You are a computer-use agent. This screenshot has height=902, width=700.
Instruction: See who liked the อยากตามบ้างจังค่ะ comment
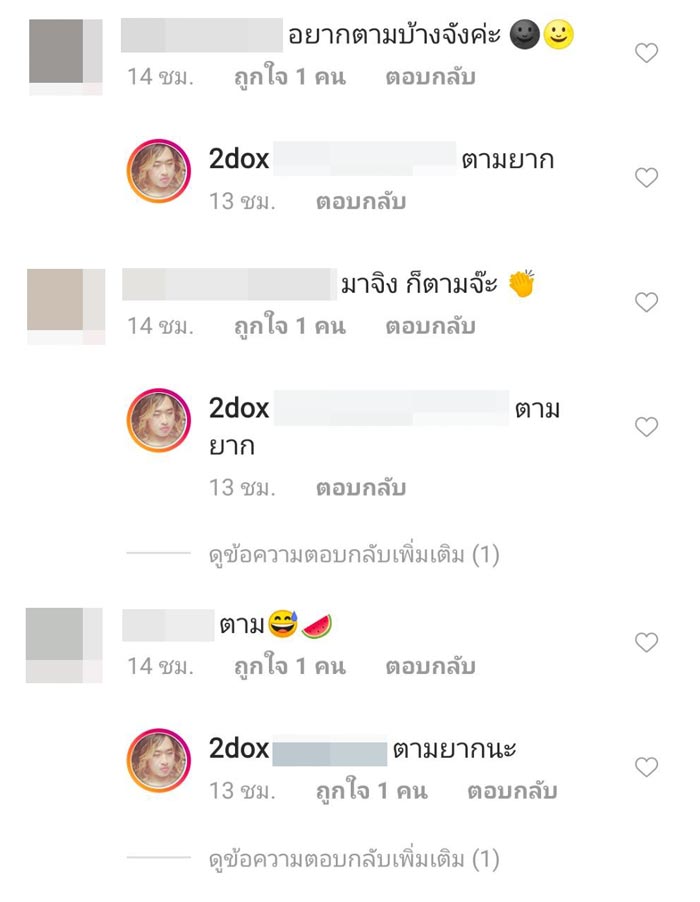[289, 77]
